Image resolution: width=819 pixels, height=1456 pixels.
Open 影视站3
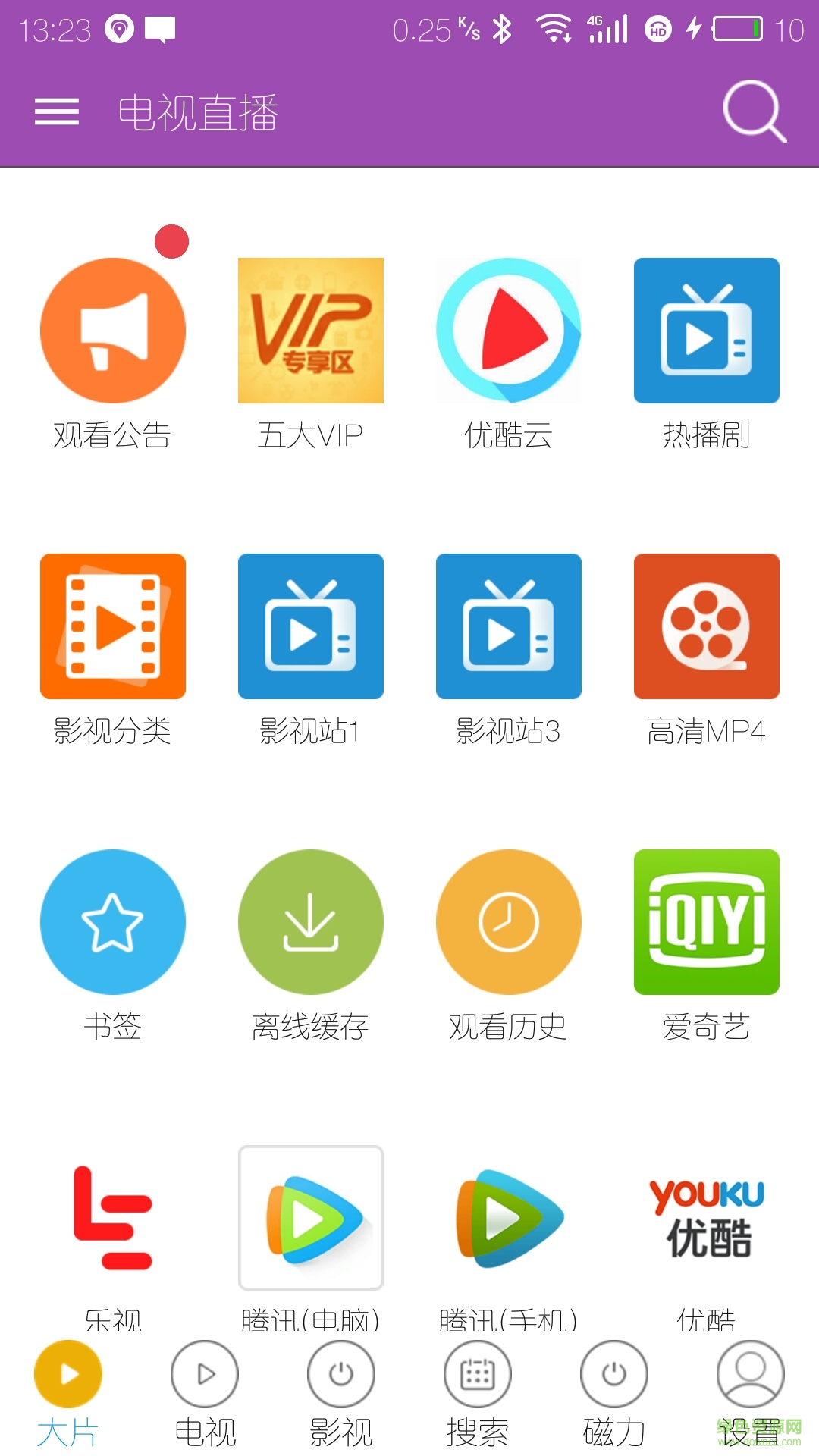coord(509,626)
